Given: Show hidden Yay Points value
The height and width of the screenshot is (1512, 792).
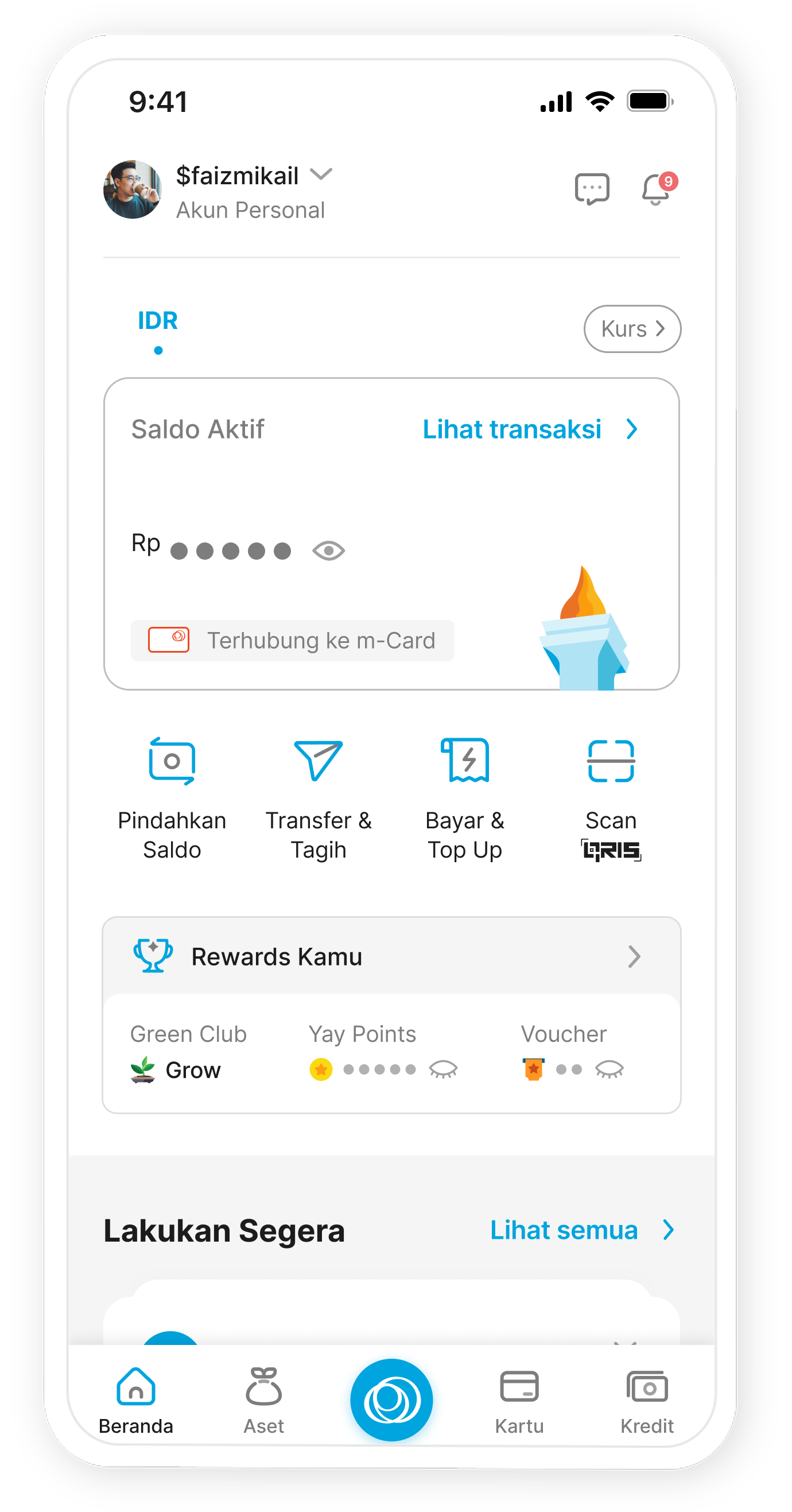Looking at the screenshot, I should (443, 1069).
